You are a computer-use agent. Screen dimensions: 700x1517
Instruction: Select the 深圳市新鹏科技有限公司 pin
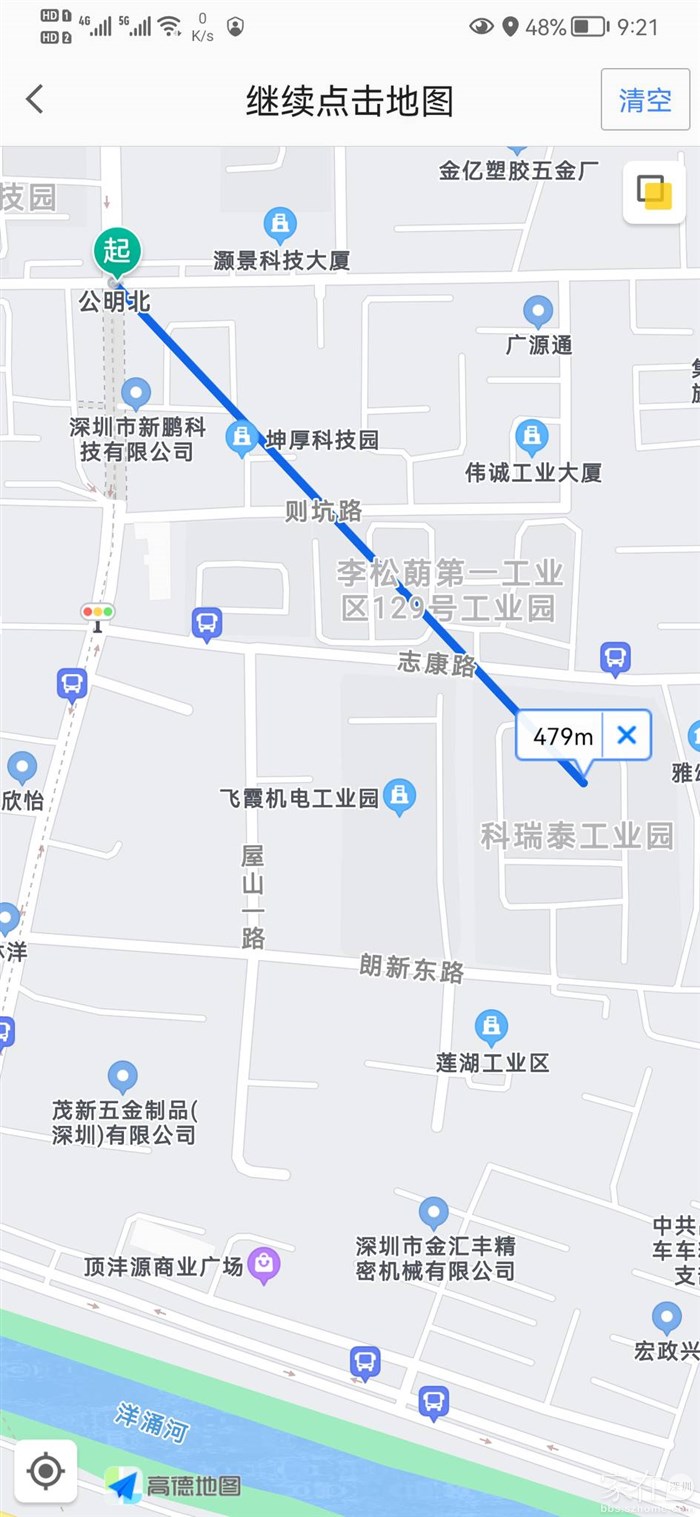coord(136,394)
